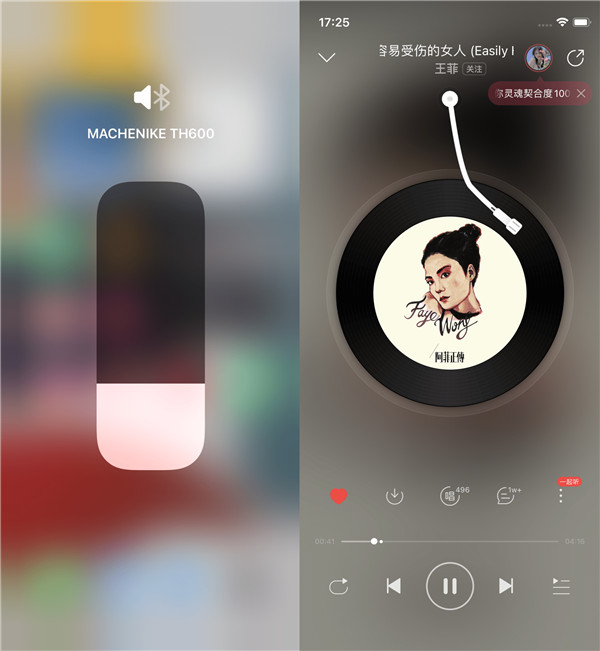Viewport: 600px width, 651px height.
Task: Follow artist 王菲 via 关注 button
Action: (x=474, y=69)
